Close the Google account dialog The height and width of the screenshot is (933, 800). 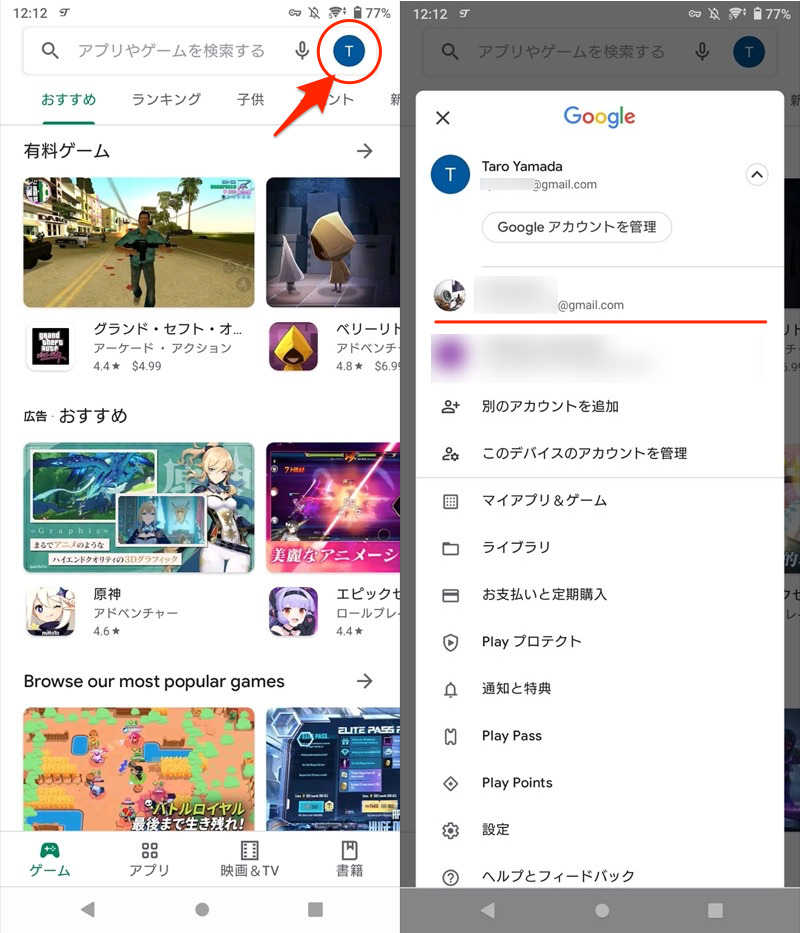(x=443, y=118)
